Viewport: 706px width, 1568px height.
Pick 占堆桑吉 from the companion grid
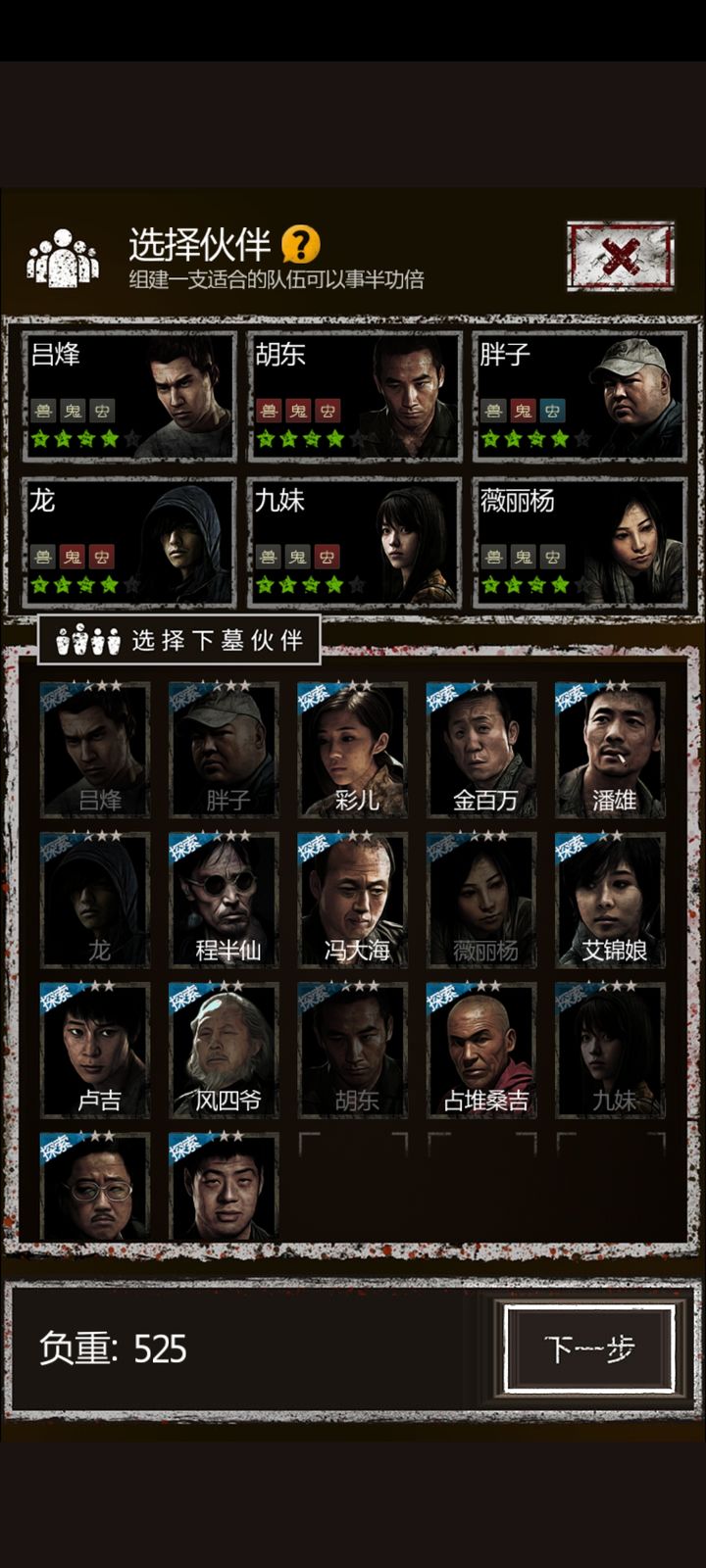(481, 1051)
